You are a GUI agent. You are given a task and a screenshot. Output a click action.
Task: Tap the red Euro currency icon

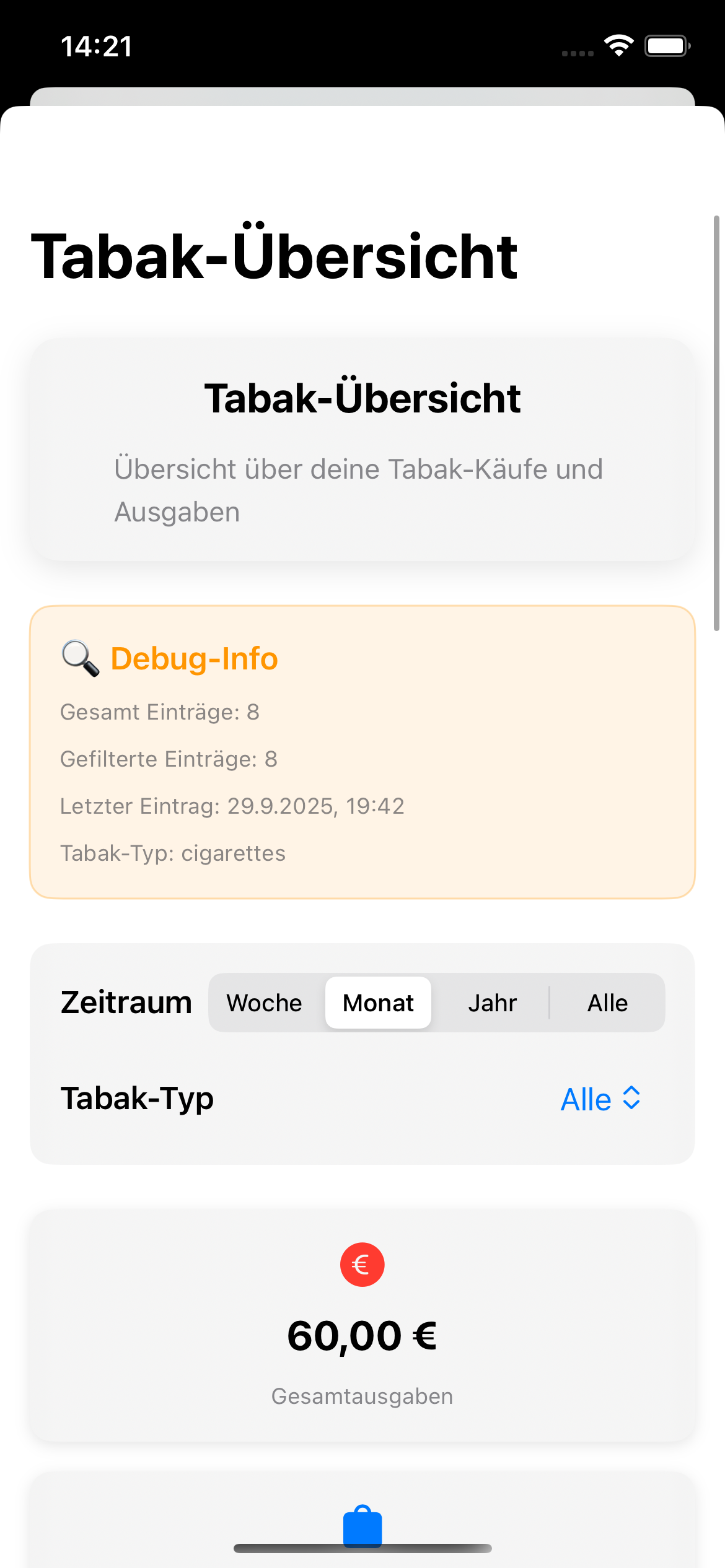(x=362, y=1264)
